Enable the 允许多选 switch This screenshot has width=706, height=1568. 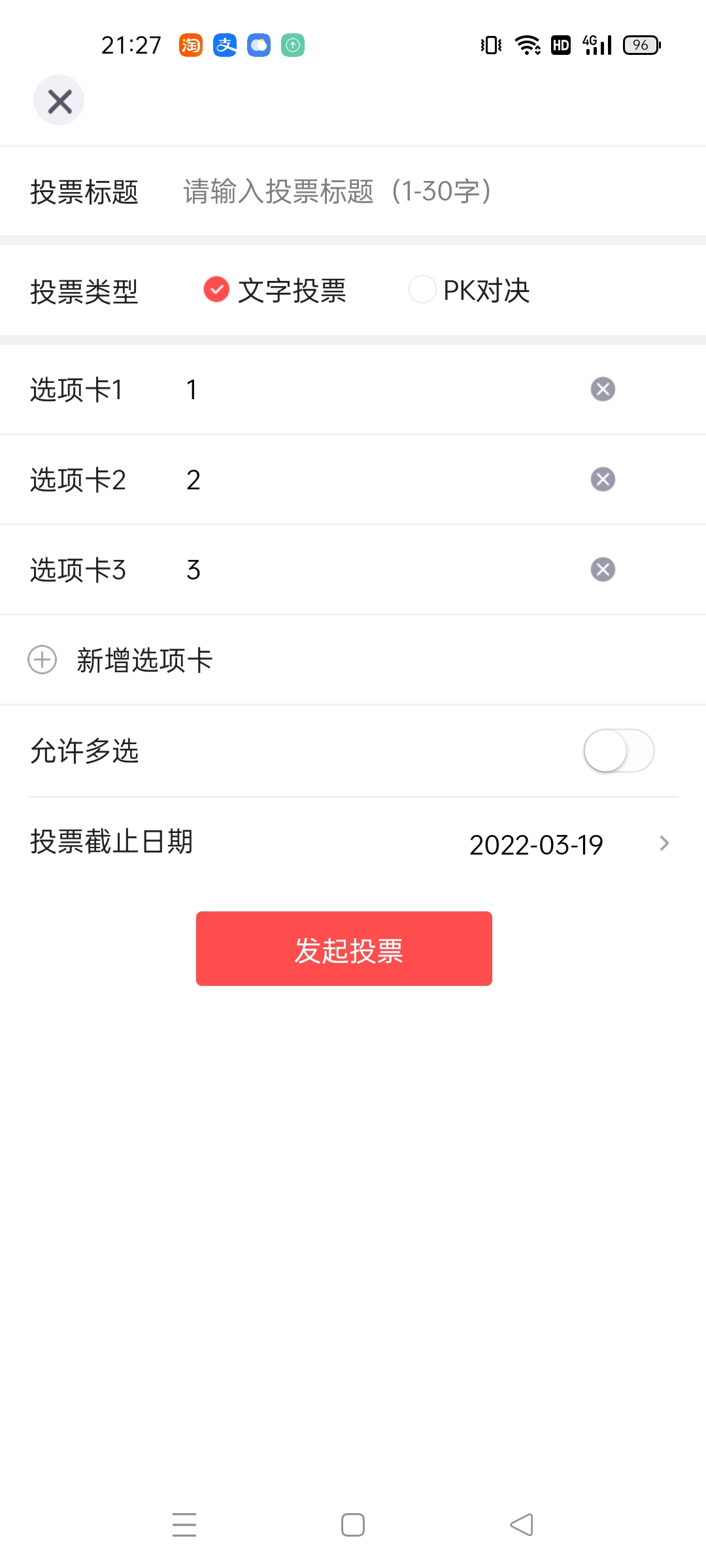[618, 751]
